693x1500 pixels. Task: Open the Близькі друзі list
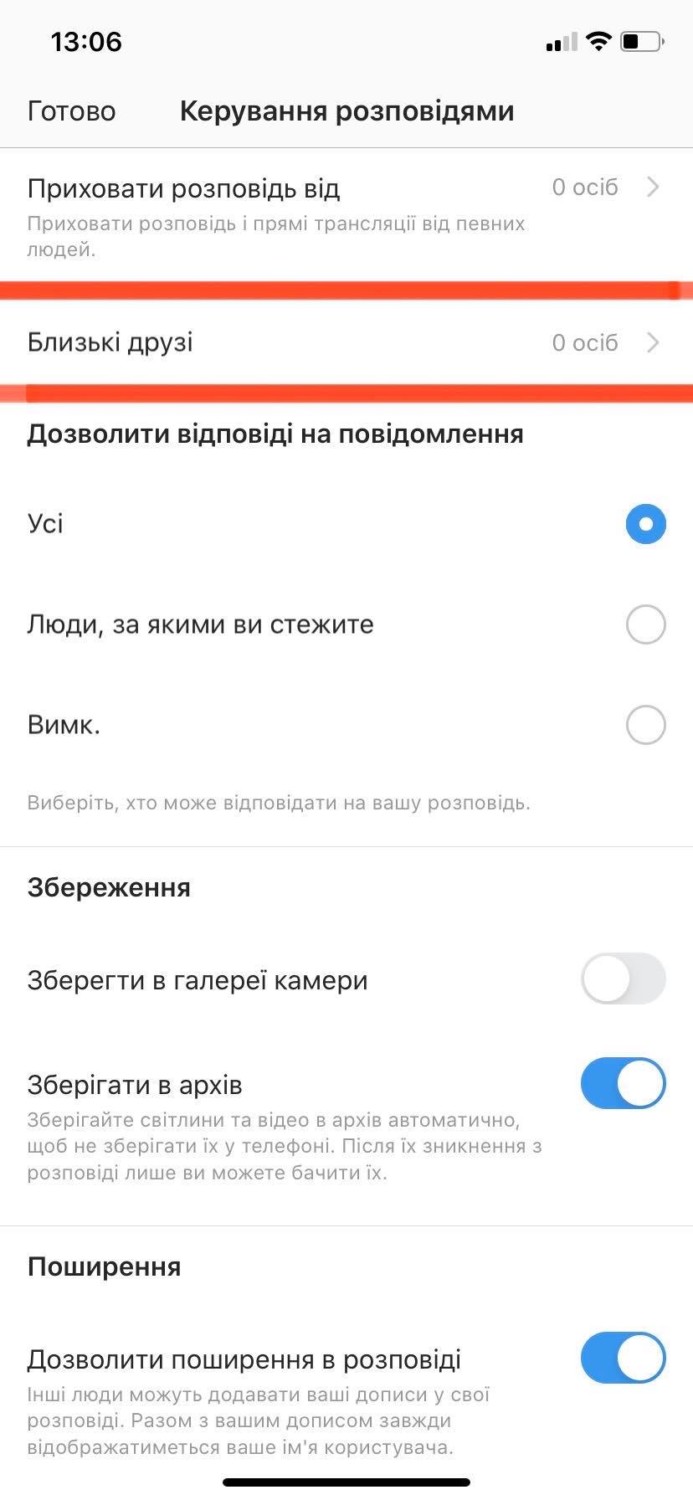[x=345, y=343]
